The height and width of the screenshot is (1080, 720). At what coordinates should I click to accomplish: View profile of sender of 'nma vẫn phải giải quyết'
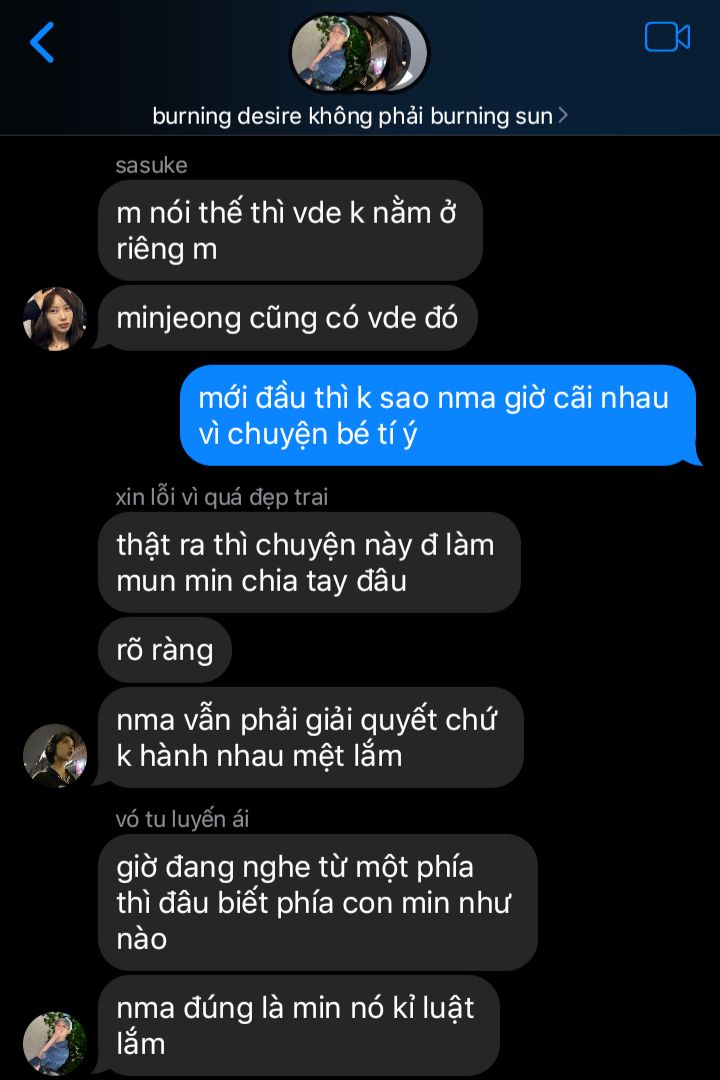pyautogui.click(x=54, y=755)
